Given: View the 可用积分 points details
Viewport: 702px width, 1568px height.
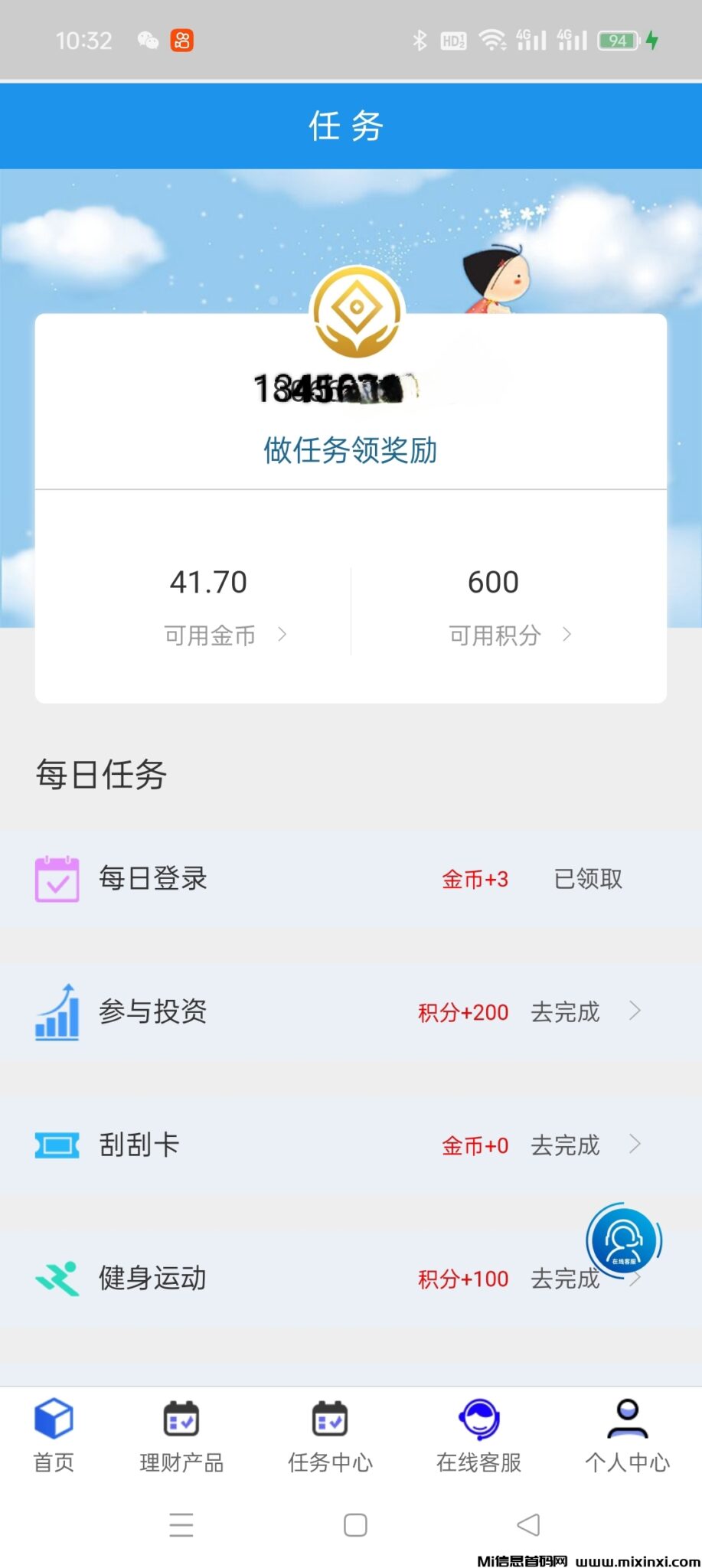Looking at the screenshot, I should pos(510,635).
